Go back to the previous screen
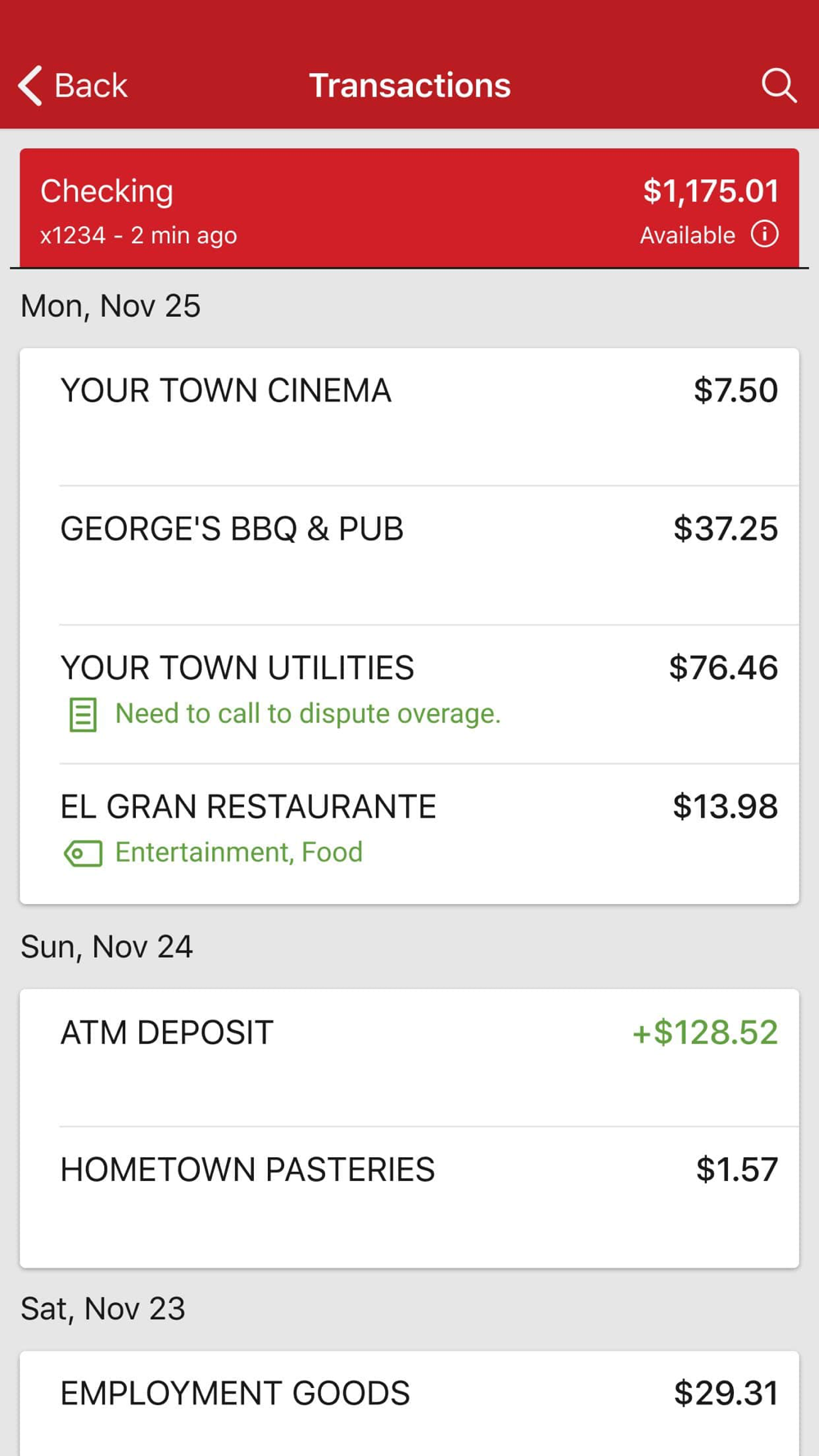Image resolution: width=819 pixels, height=1456 pixels. pos(74,85)
